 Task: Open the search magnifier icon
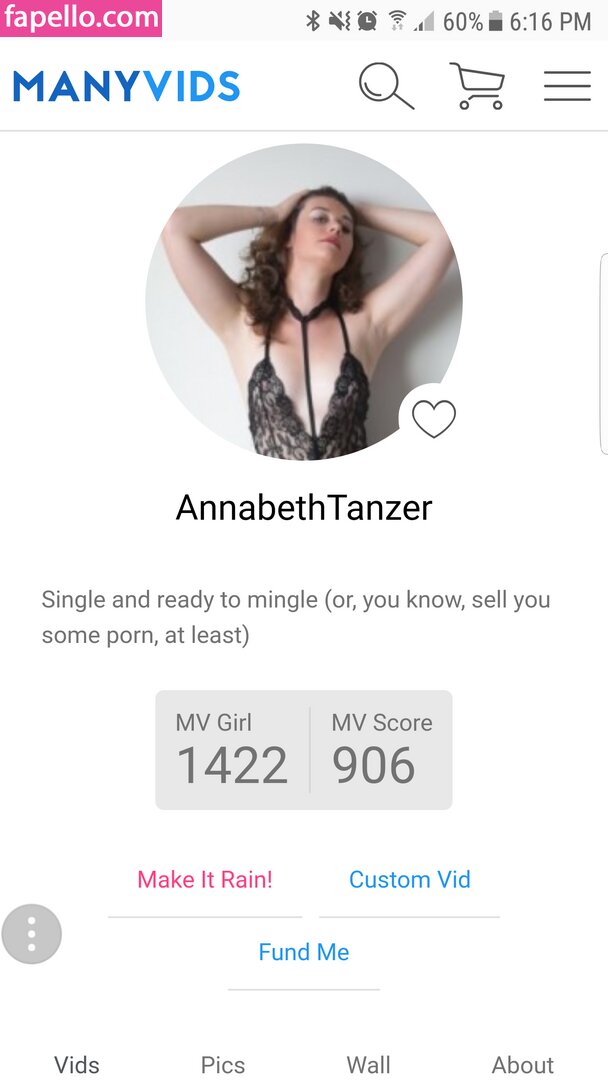386,86
